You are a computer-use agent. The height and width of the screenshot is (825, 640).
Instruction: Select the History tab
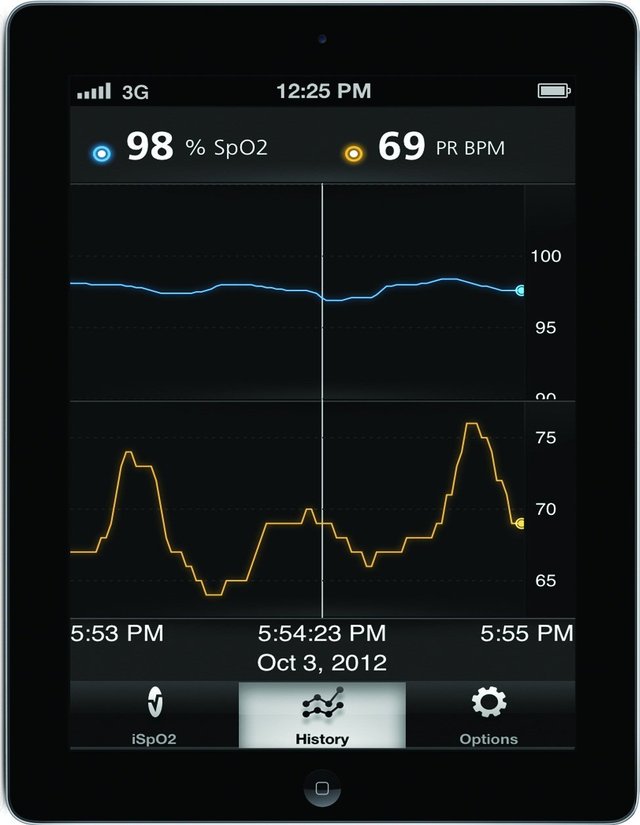click(x=322, y=714)
